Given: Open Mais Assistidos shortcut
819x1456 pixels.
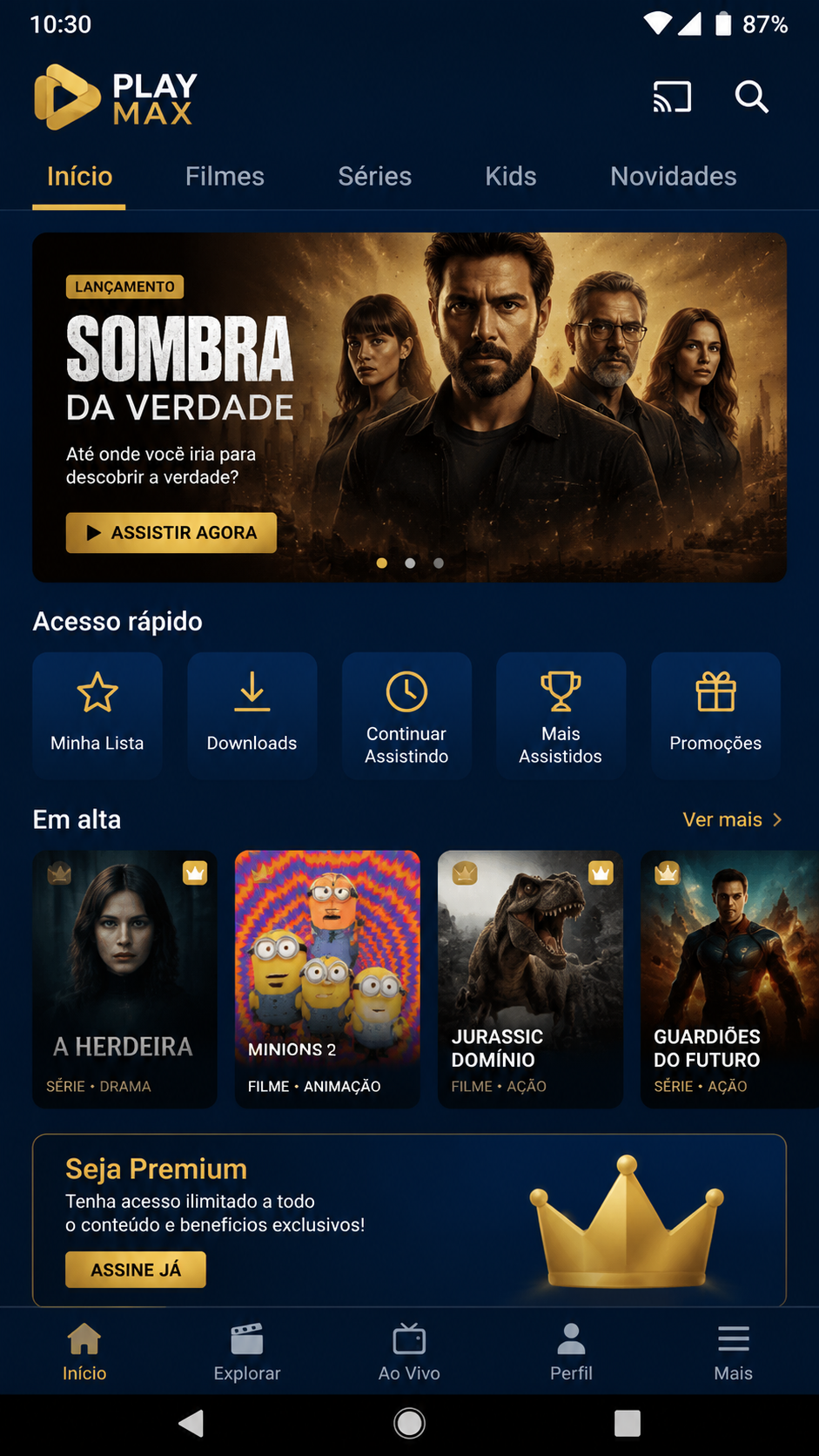Looking at the screenshot, I should (x=561, y=715).
